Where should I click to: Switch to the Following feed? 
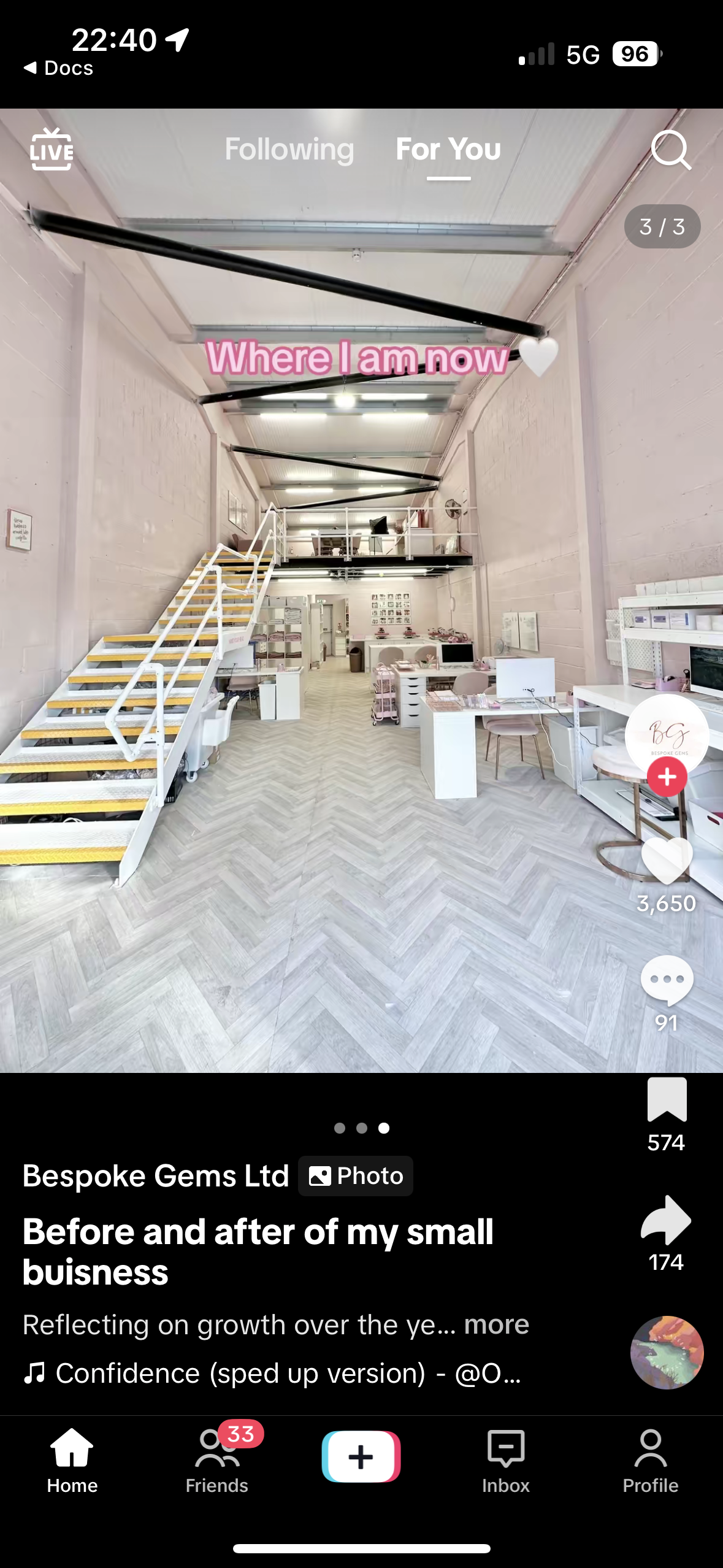[x=289, y=150]
